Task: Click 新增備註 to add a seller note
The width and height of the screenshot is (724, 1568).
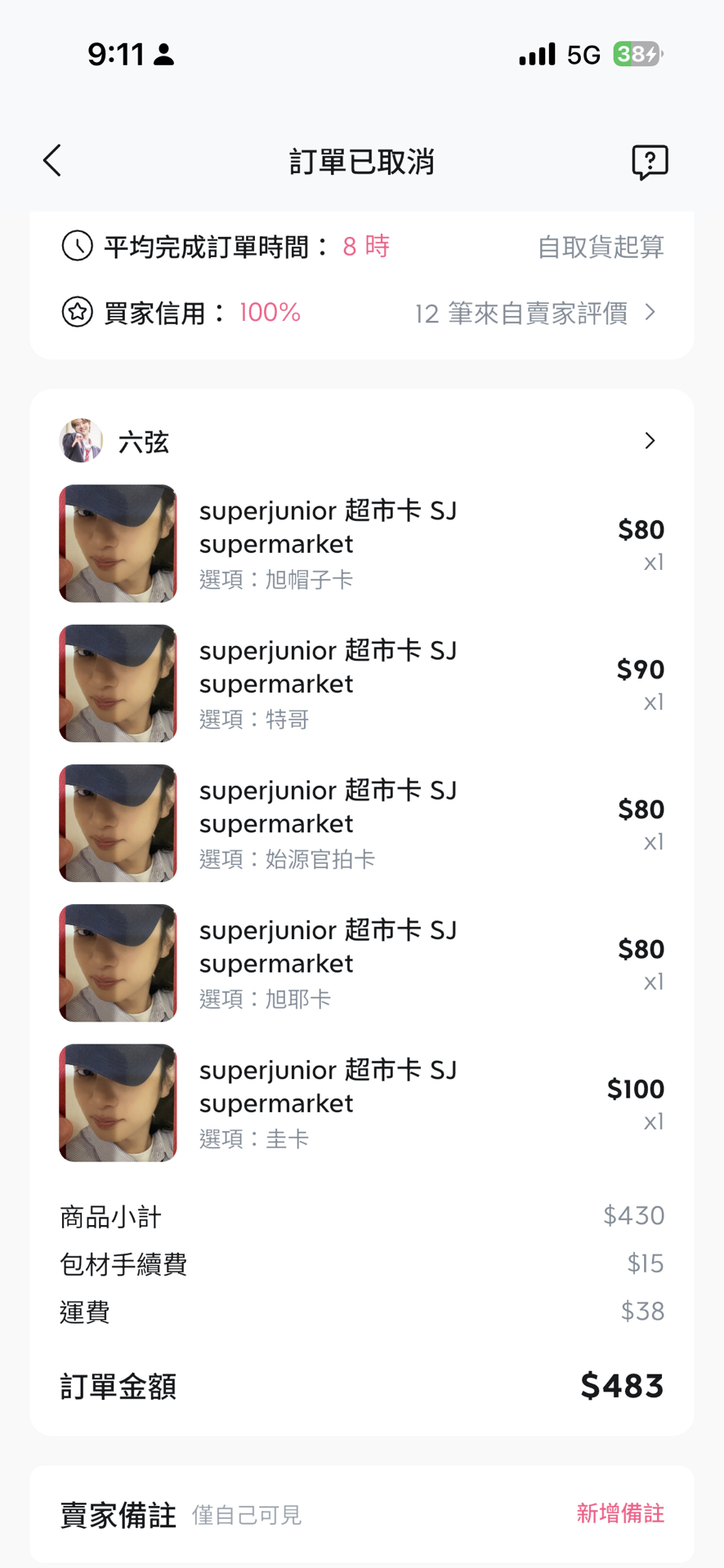Action: tap(620, 1514)
